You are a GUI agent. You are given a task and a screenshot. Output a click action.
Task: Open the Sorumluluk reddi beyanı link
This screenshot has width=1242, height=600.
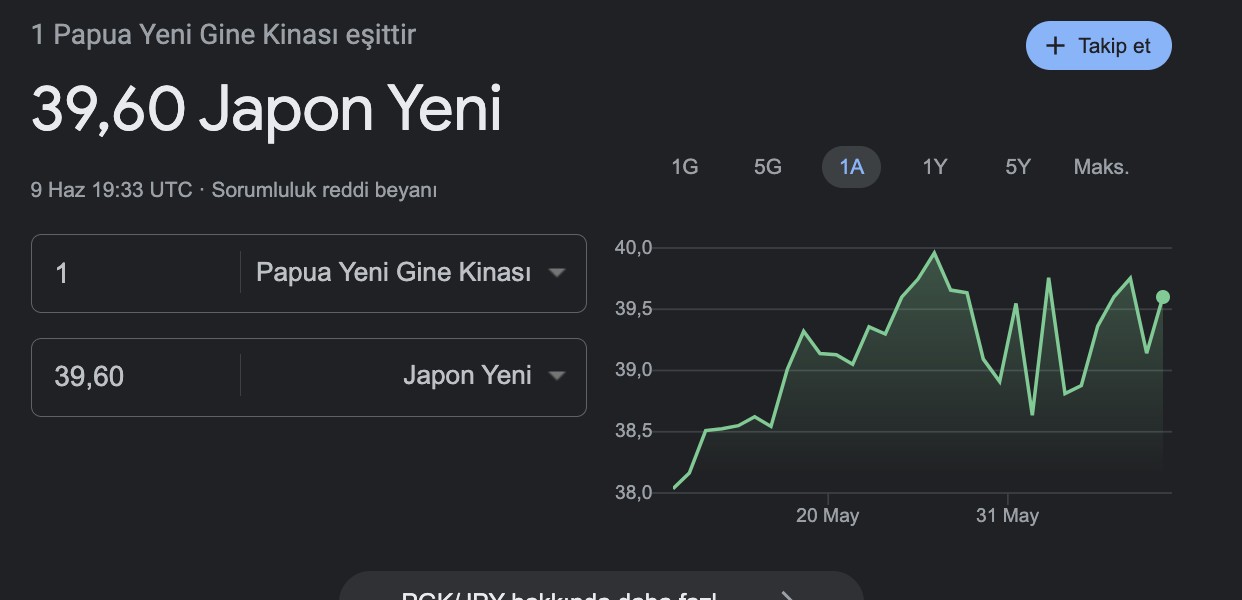324,190
